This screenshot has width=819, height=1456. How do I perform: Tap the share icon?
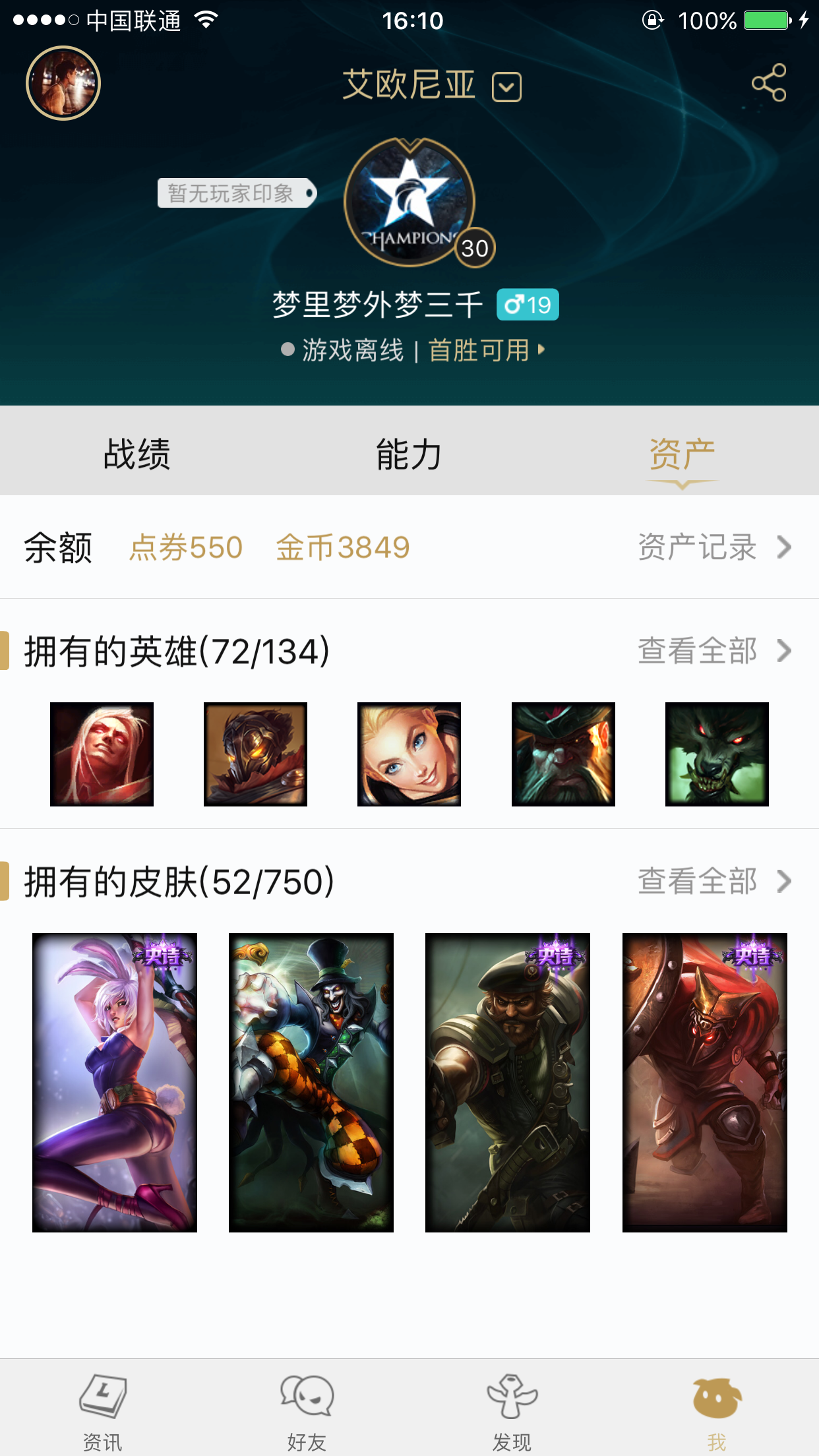click(769, 83)
